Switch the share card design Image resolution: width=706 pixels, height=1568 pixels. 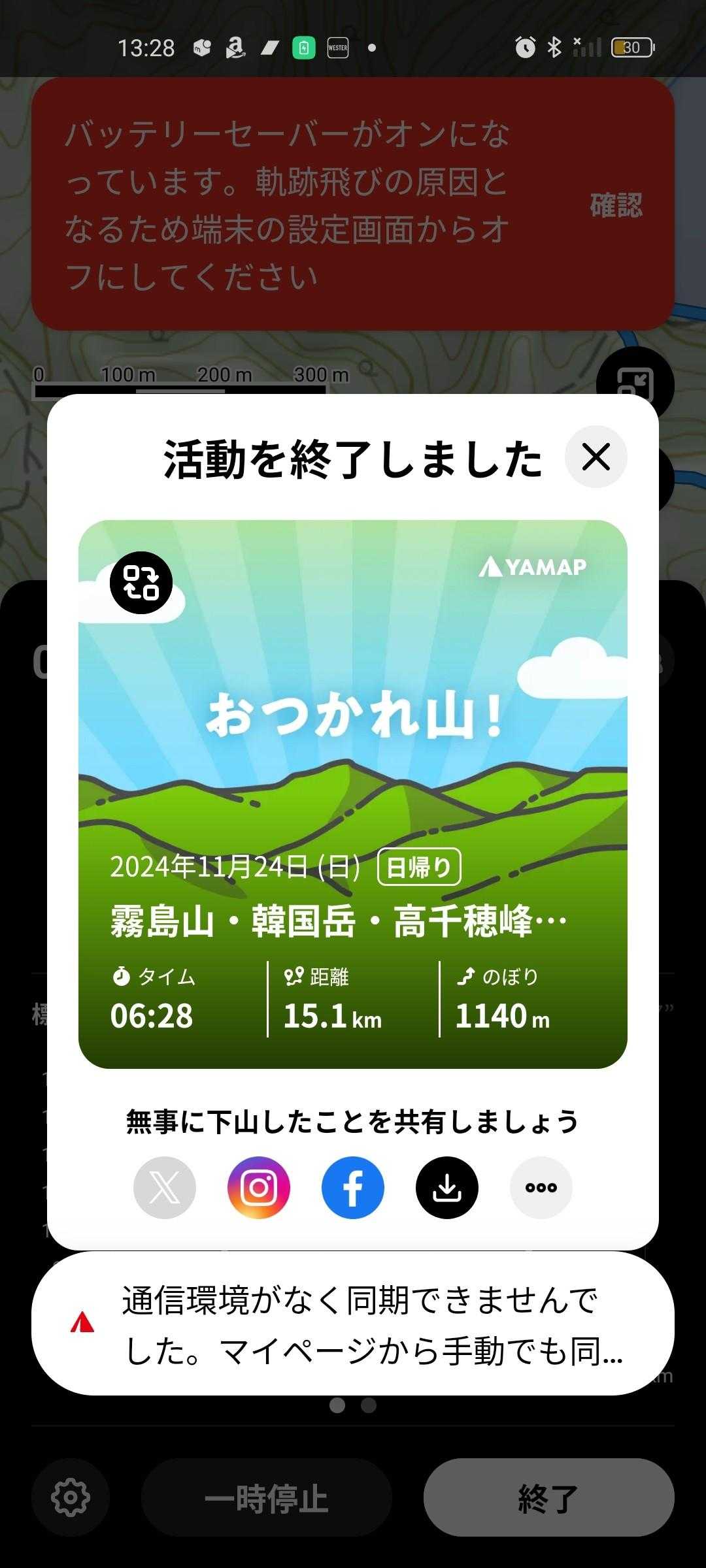[141, 583]
